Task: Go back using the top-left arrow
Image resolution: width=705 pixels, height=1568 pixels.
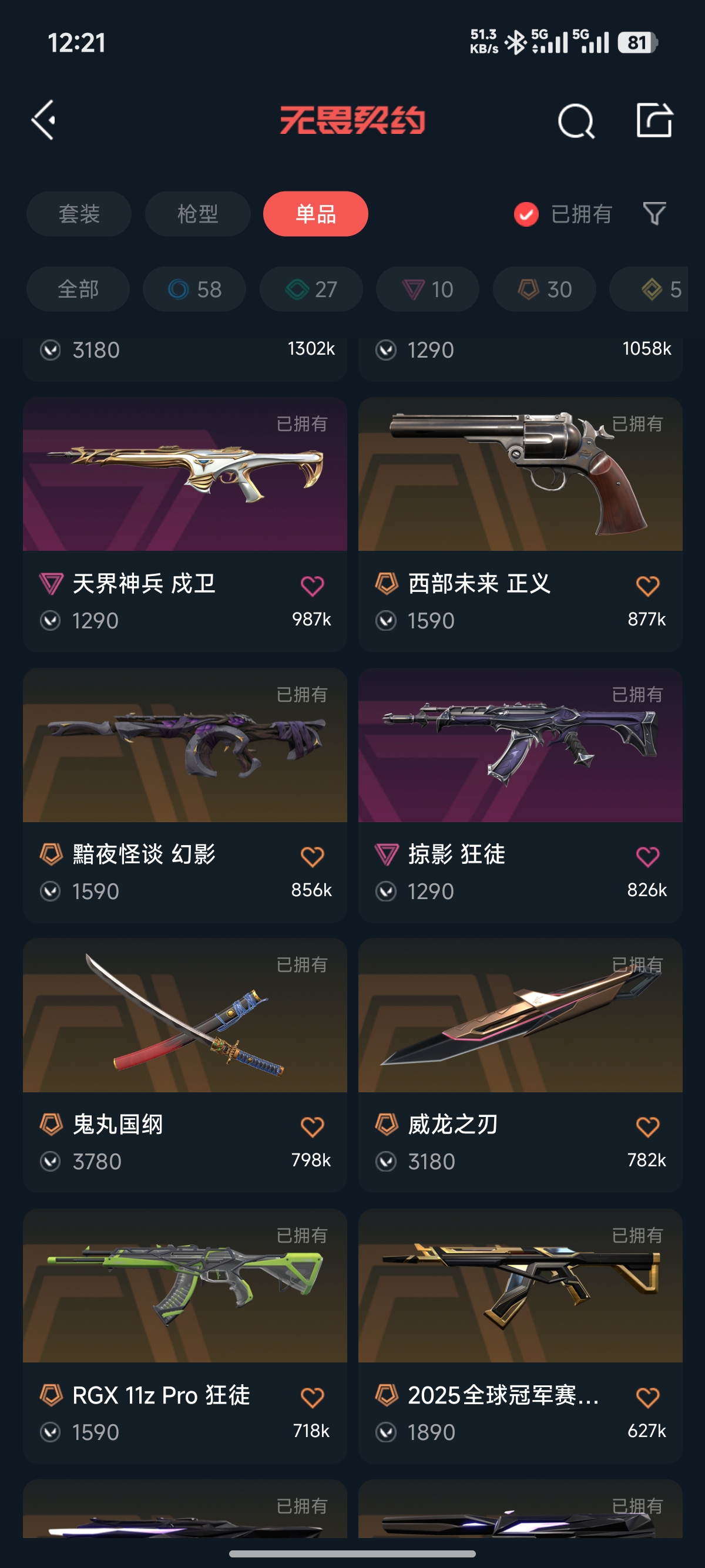Action: [44, 120]
